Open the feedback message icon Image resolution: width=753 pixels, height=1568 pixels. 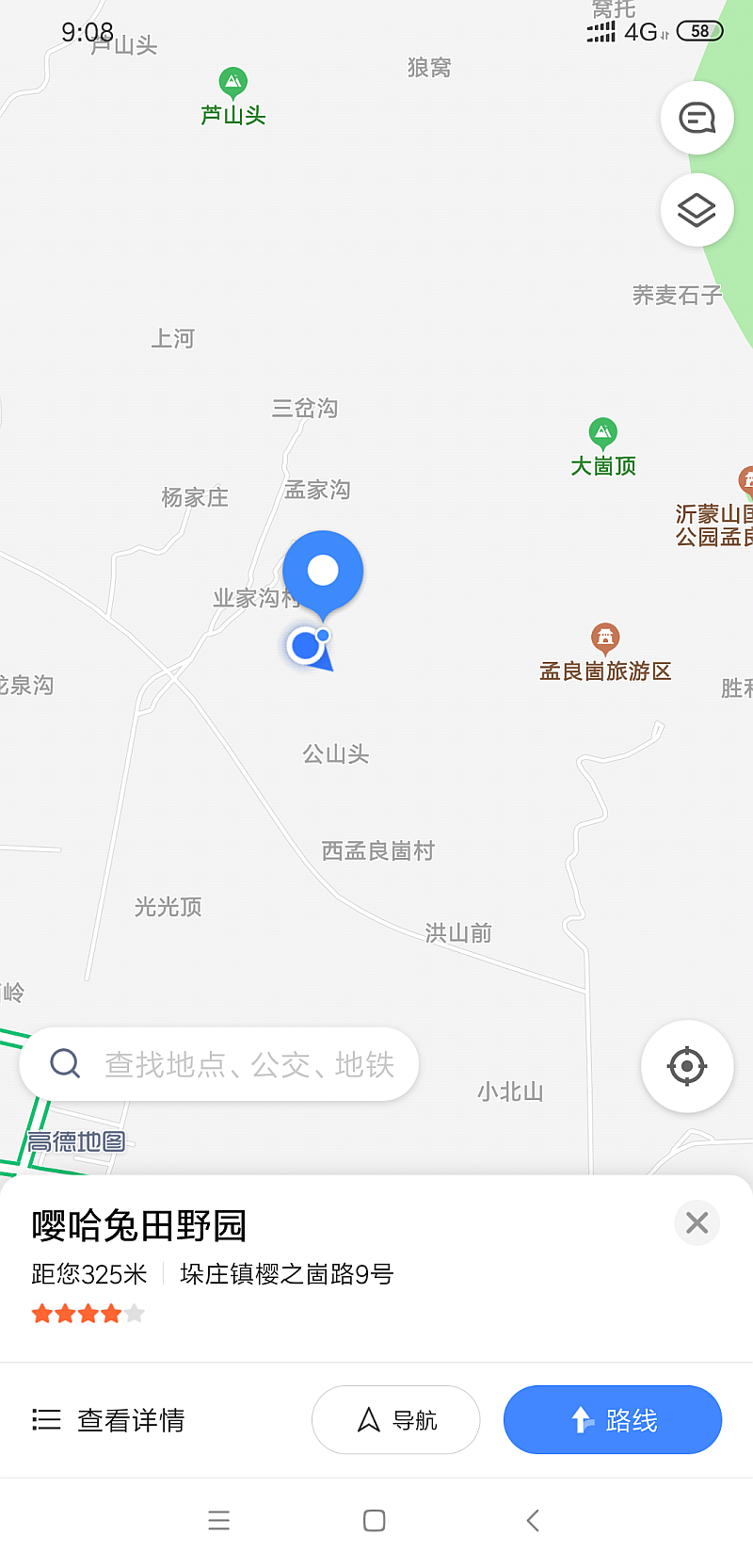pos(697,119)
